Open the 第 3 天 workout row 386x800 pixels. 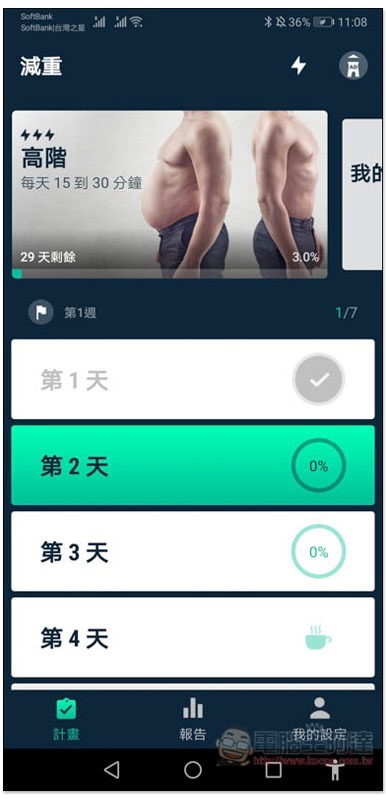tap(193, 552)
